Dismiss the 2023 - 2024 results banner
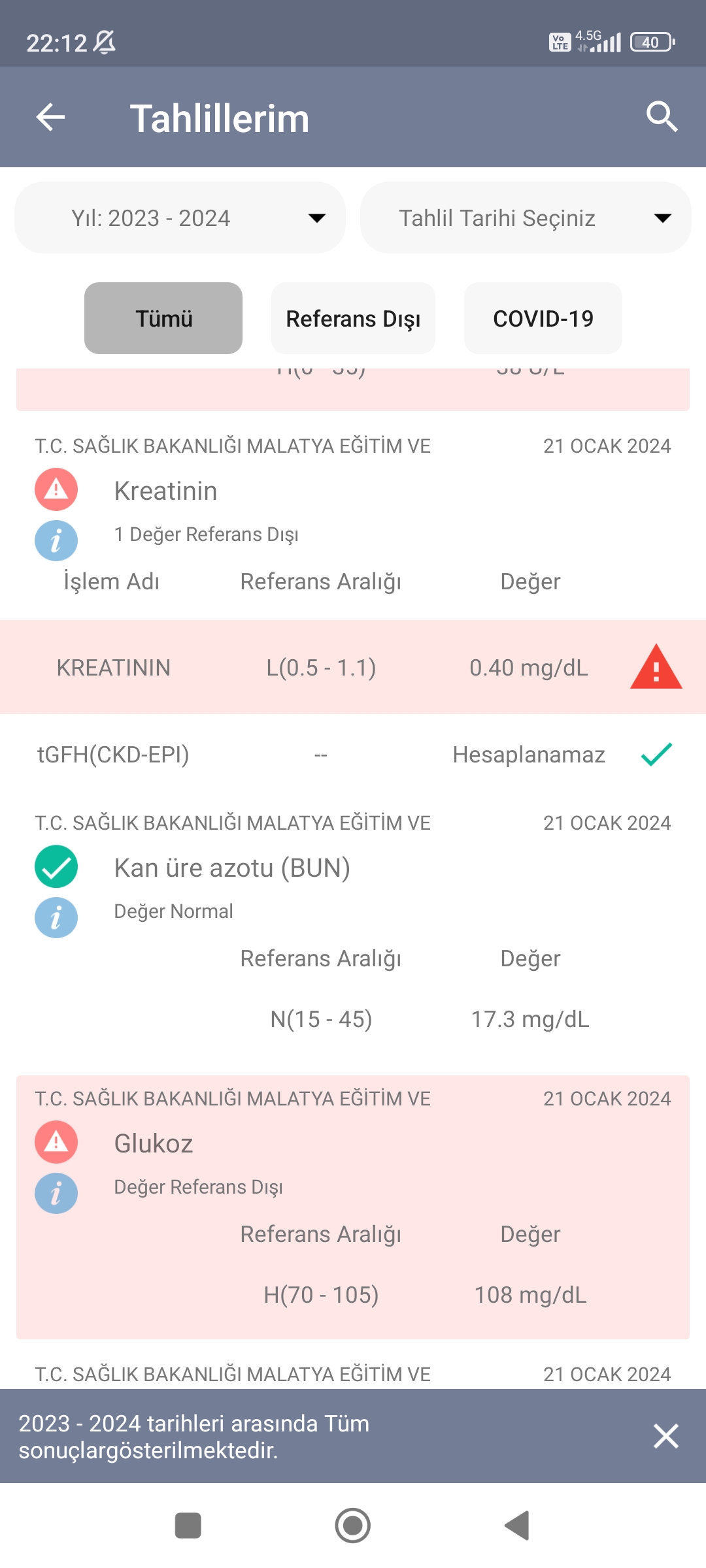706x1568 pixels. pos(665,1436)
